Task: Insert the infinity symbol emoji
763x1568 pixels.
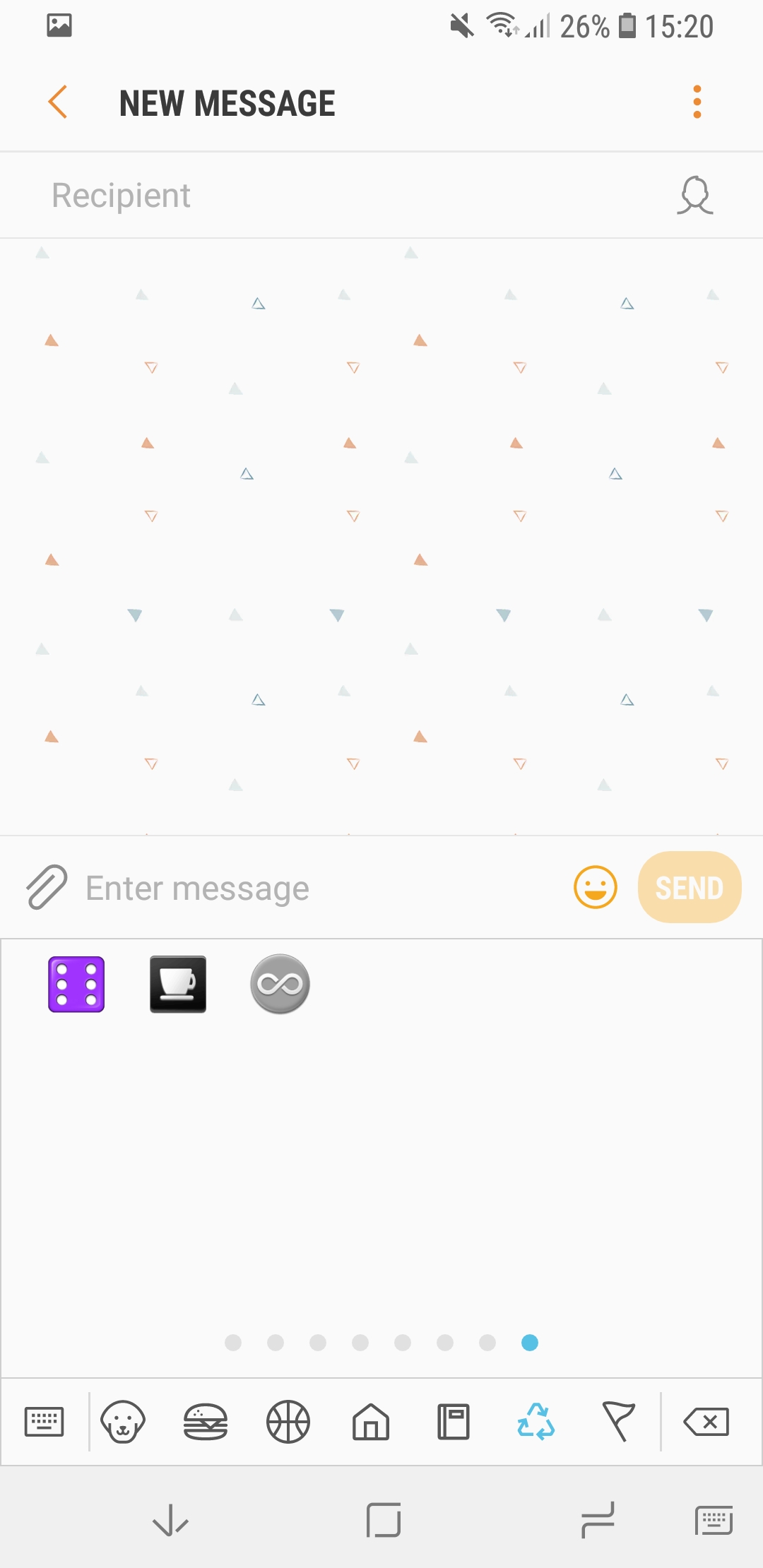Action: point(280,984)
